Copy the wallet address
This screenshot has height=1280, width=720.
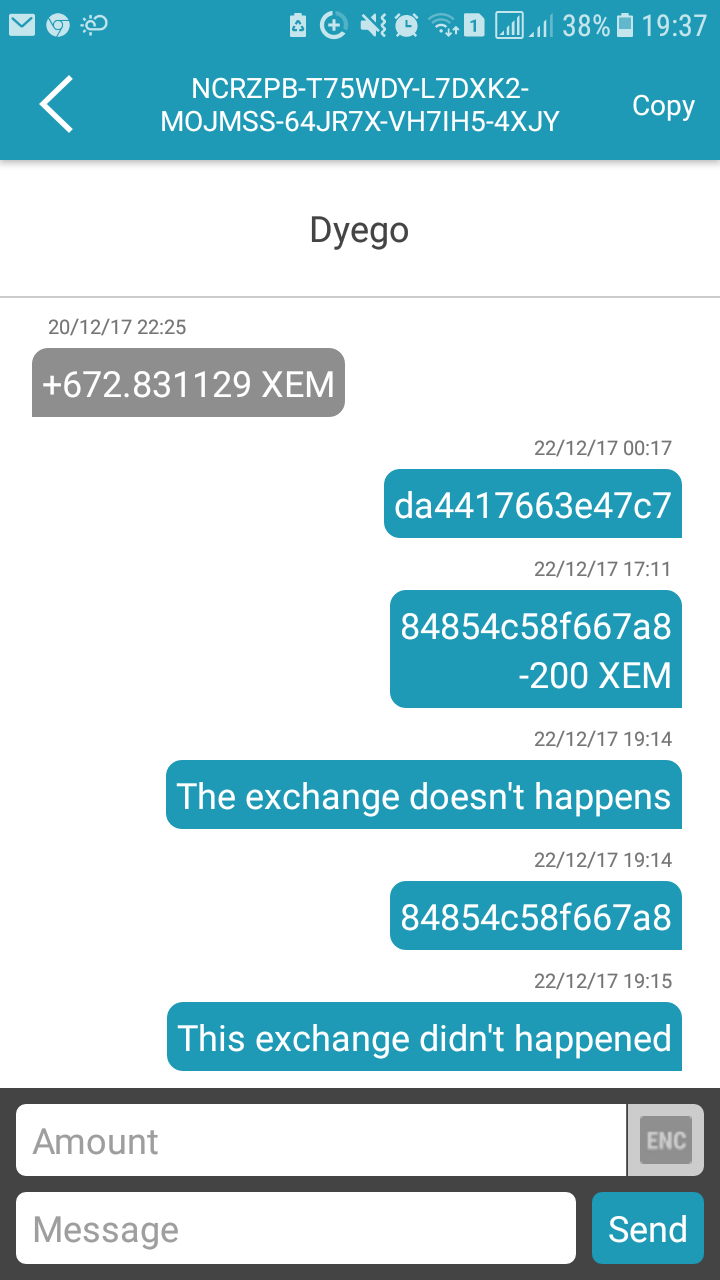click(663, 105)
